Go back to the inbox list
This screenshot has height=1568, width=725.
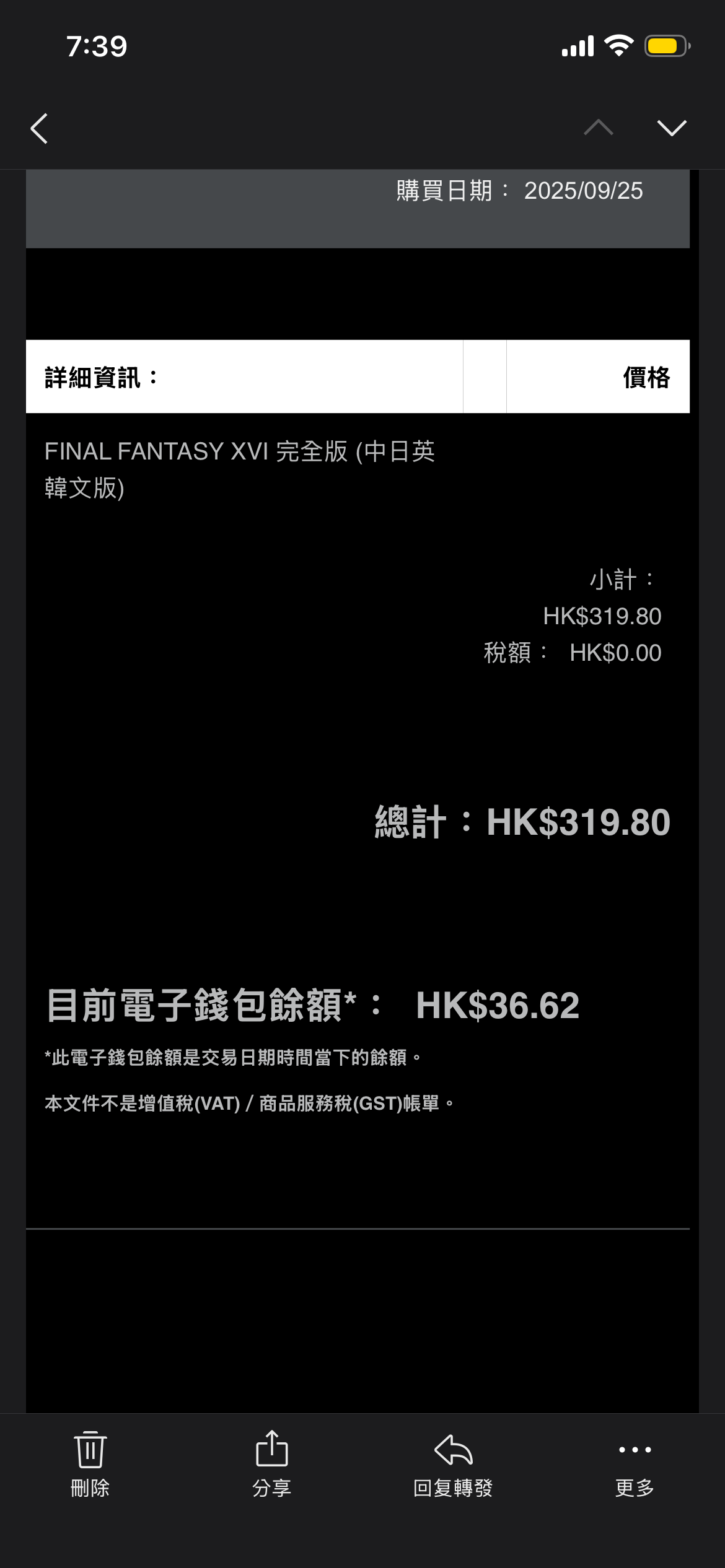tap(40, 129)
